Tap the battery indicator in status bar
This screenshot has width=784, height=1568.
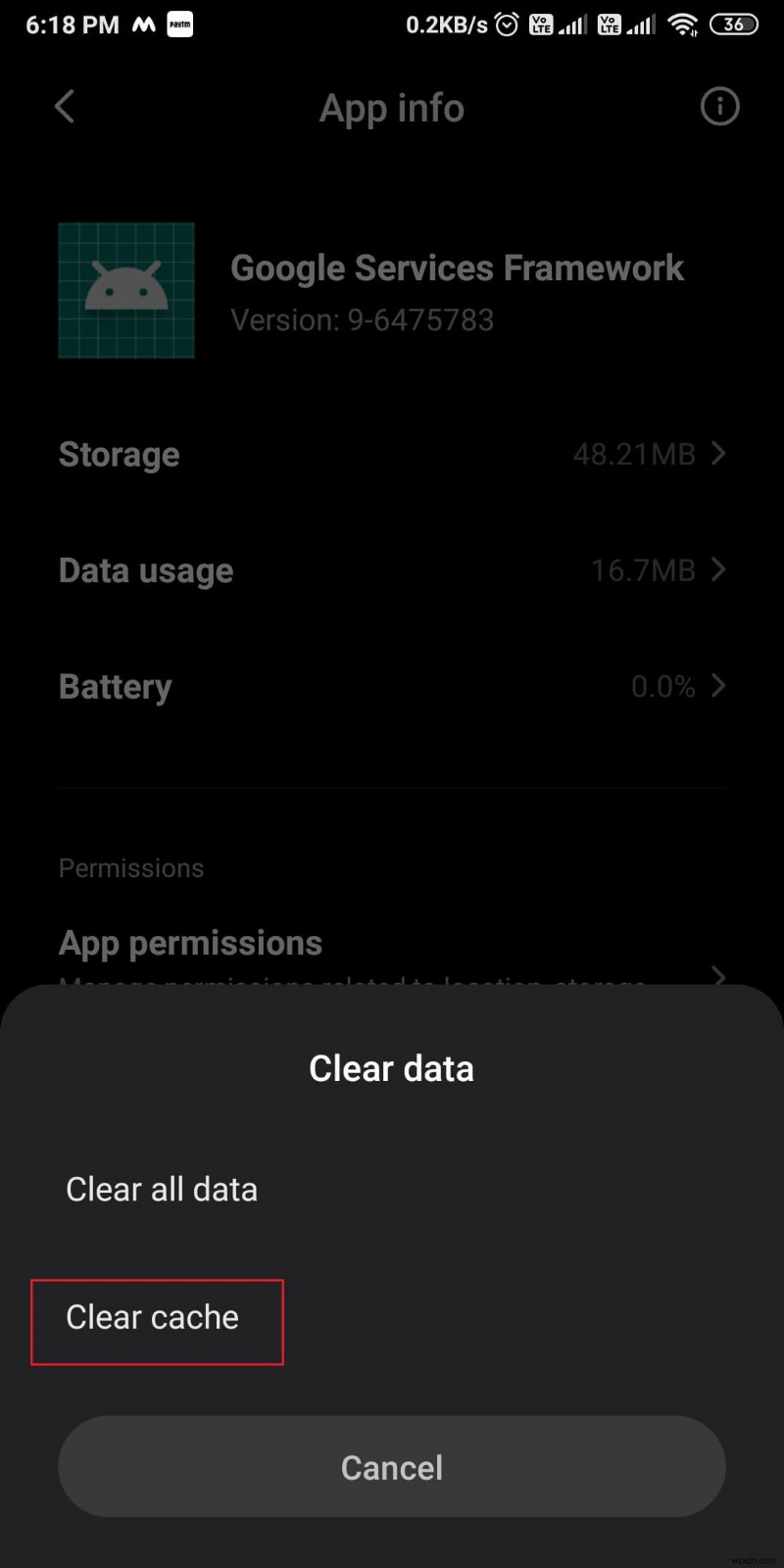tap(733, 24)
